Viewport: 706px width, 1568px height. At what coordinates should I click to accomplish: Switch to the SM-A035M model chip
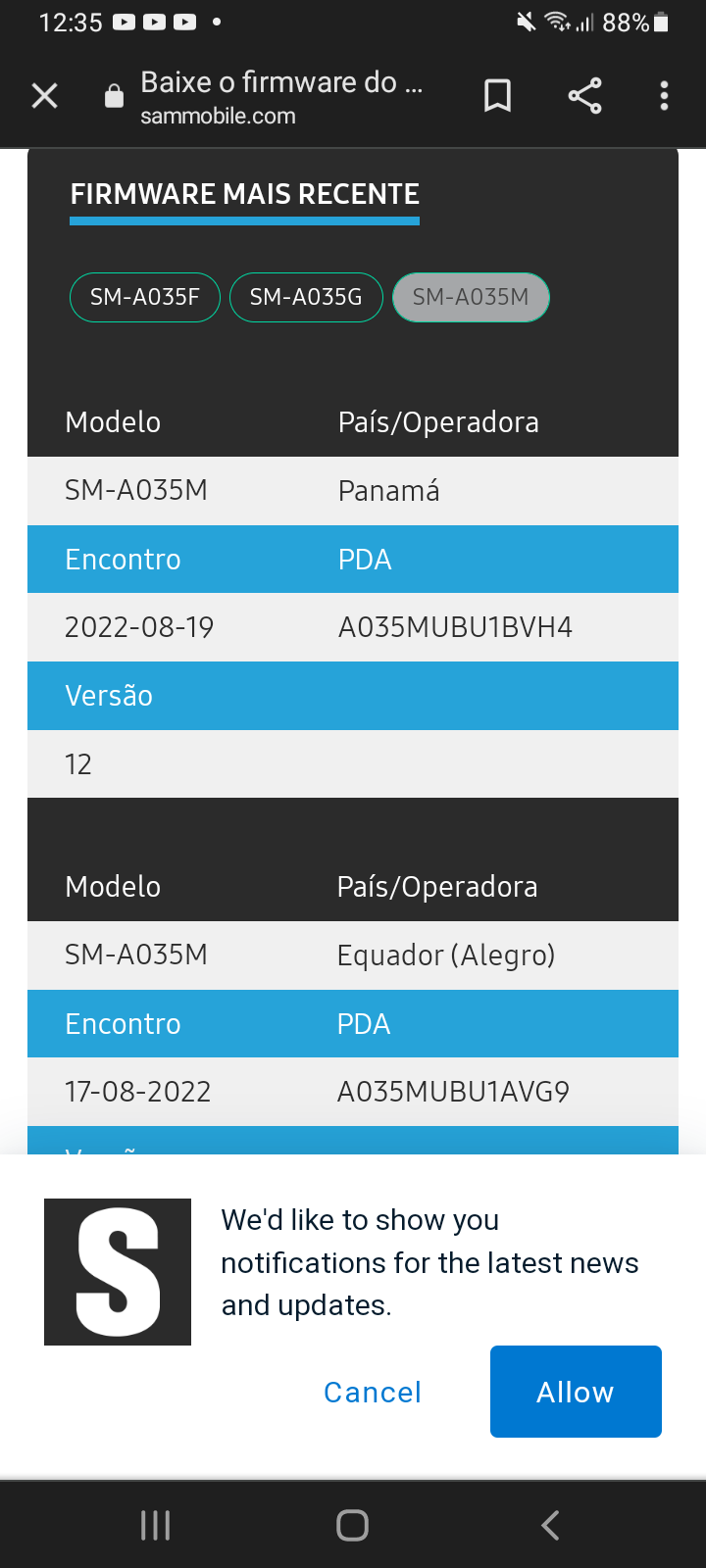pyautogui.click(x=471, y=297)
